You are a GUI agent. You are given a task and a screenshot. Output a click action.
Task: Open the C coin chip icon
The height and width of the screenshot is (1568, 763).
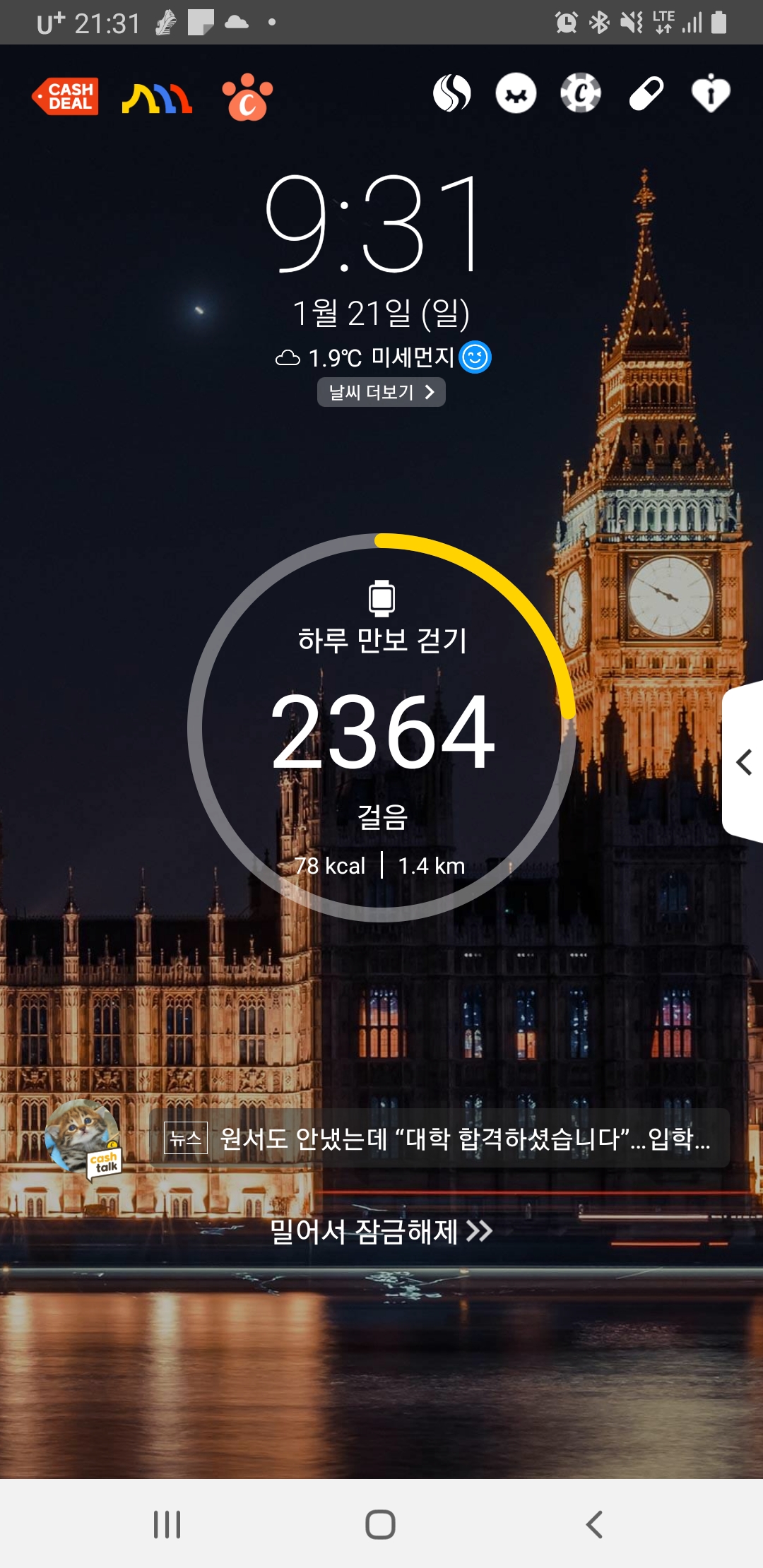(x=581, y=93)
